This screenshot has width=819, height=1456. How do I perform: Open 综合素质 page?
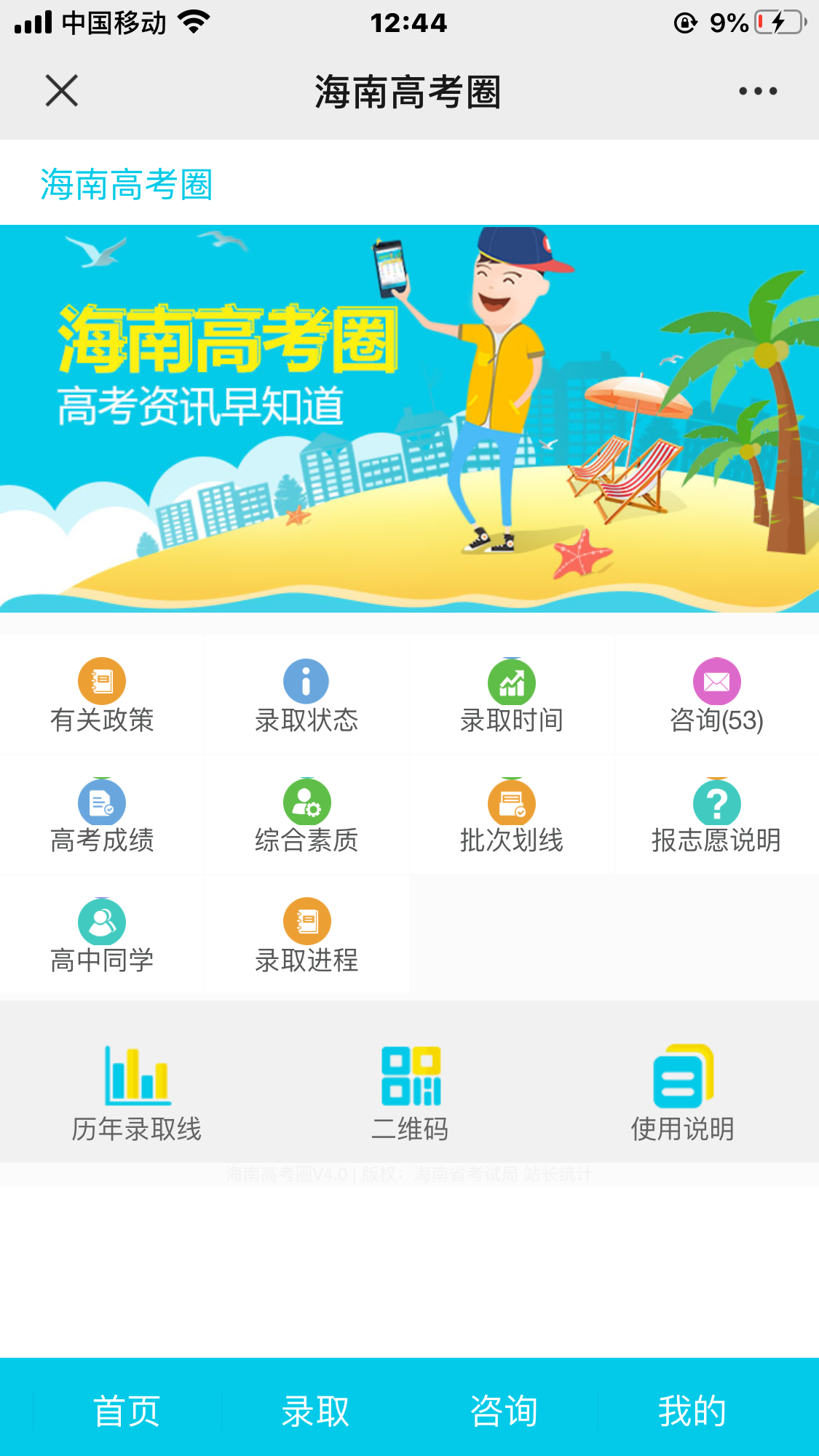pyautogui.click(x=306, y=816)
